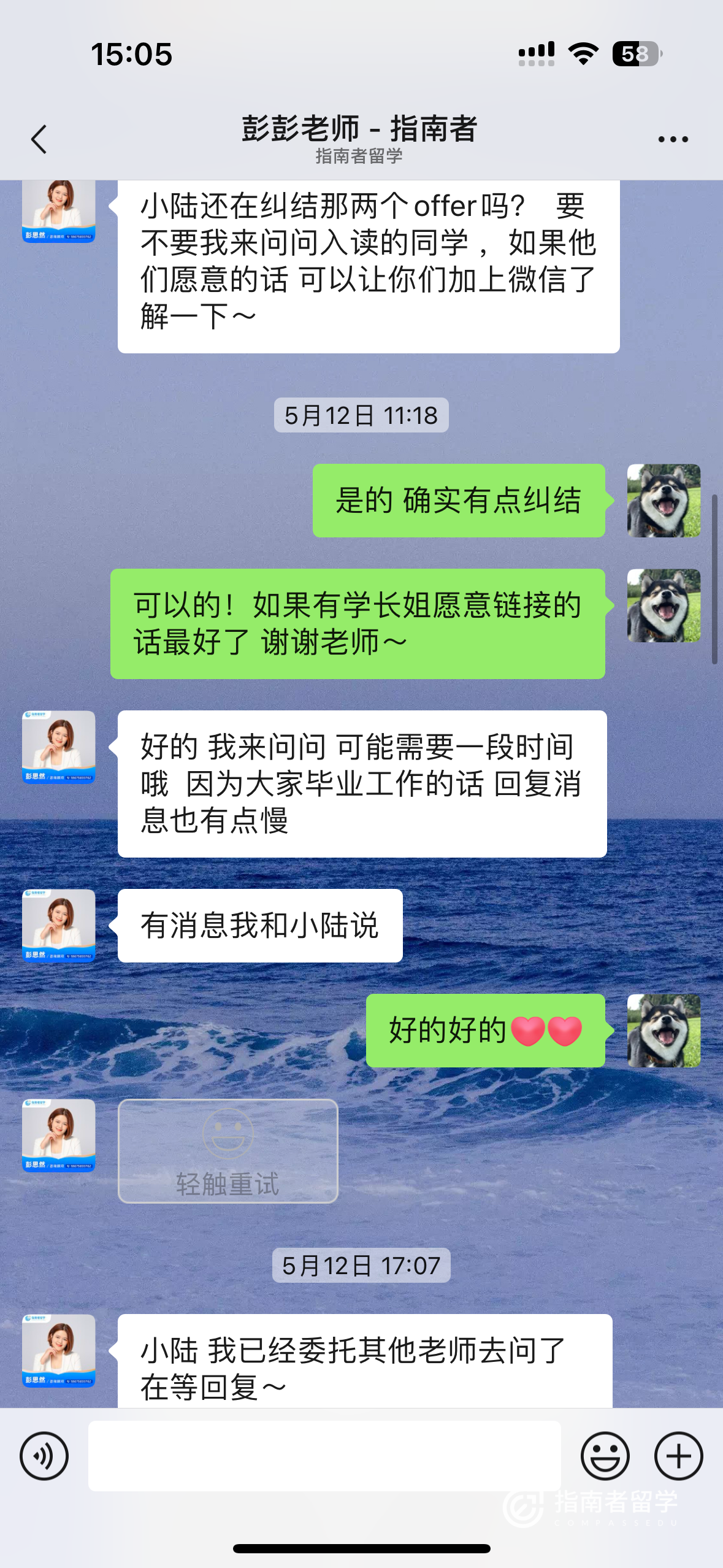The image size is (723, 1568).
Task: Focus the message text field
Action: coord(324,1456)
